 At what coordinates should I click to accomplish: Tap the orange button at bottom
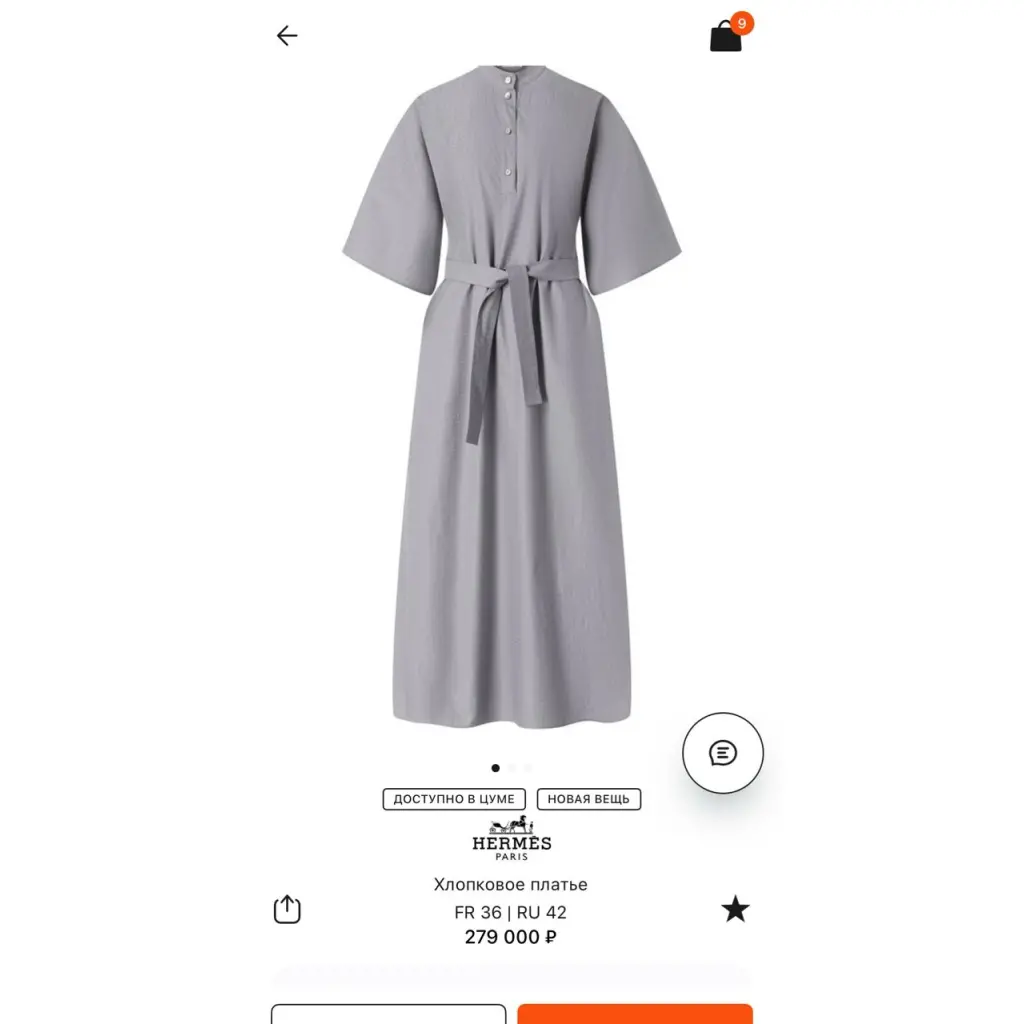634,1014
